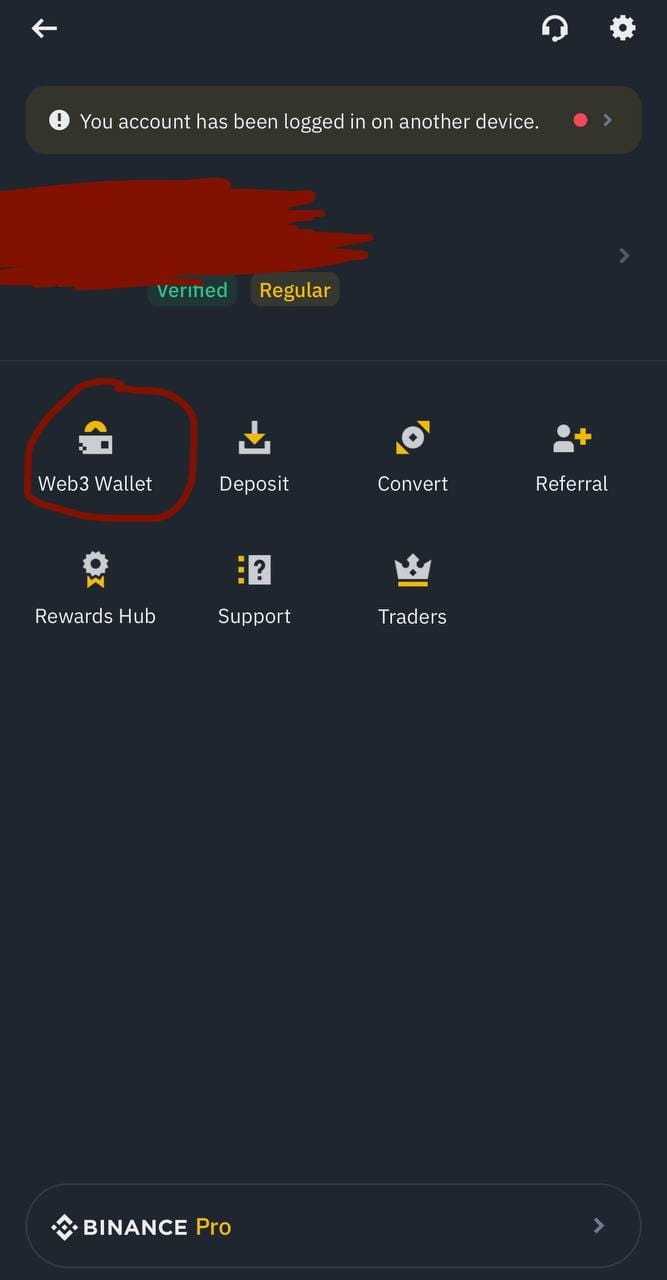The width and height of the screenshot is (667, 1280).
Task: Open customer support headset icon
Action: 555,28
